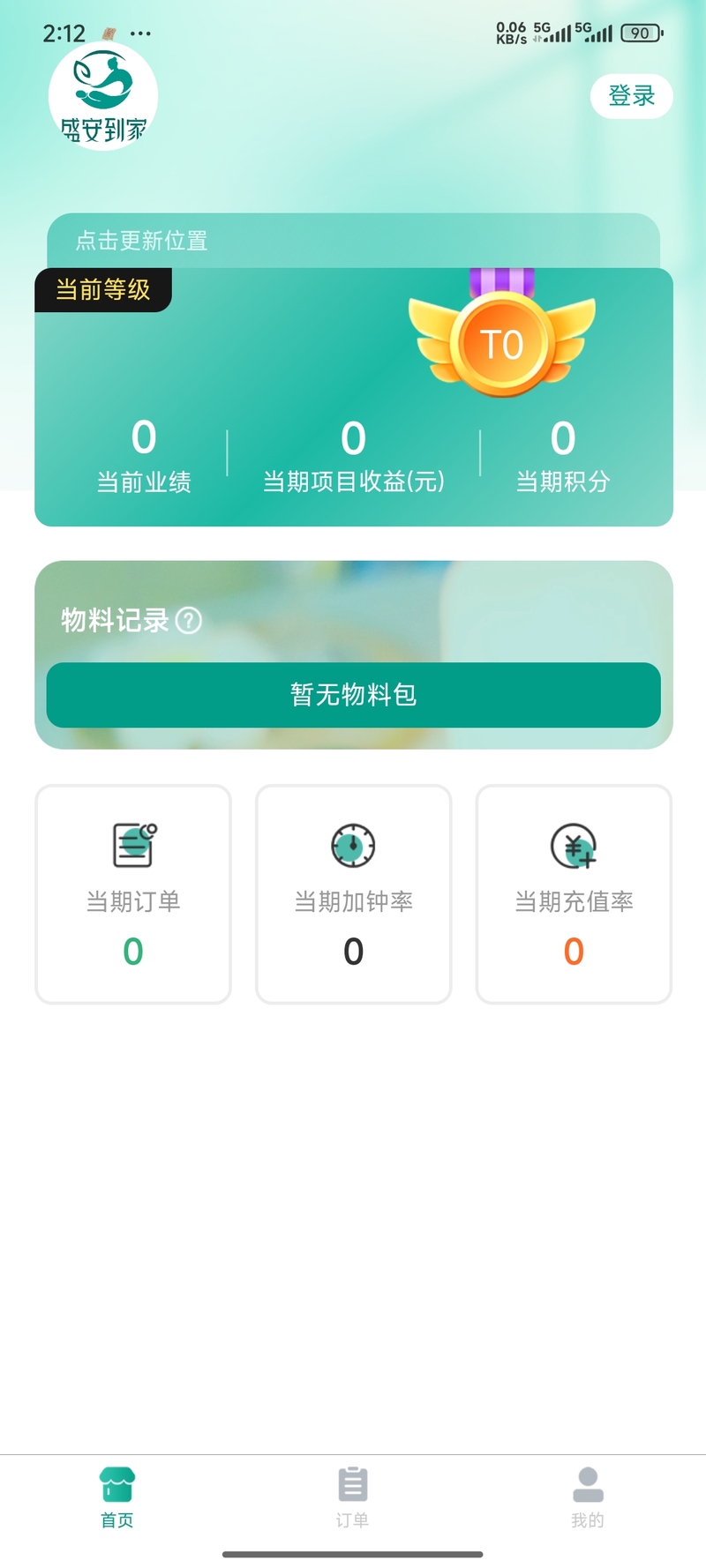
Task: Open the 物料记录 help question mark
Action: [x=189, y=621]
